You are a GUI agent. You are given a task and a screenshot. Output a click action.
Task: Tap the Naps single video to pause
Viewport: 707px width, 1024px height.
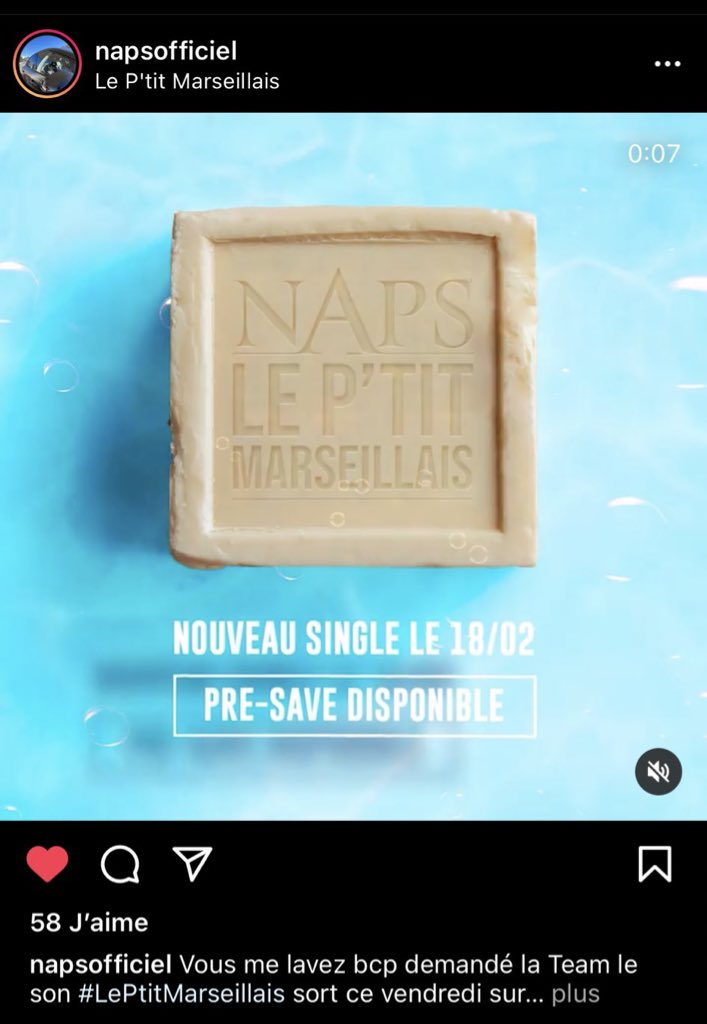click(353, 400)
